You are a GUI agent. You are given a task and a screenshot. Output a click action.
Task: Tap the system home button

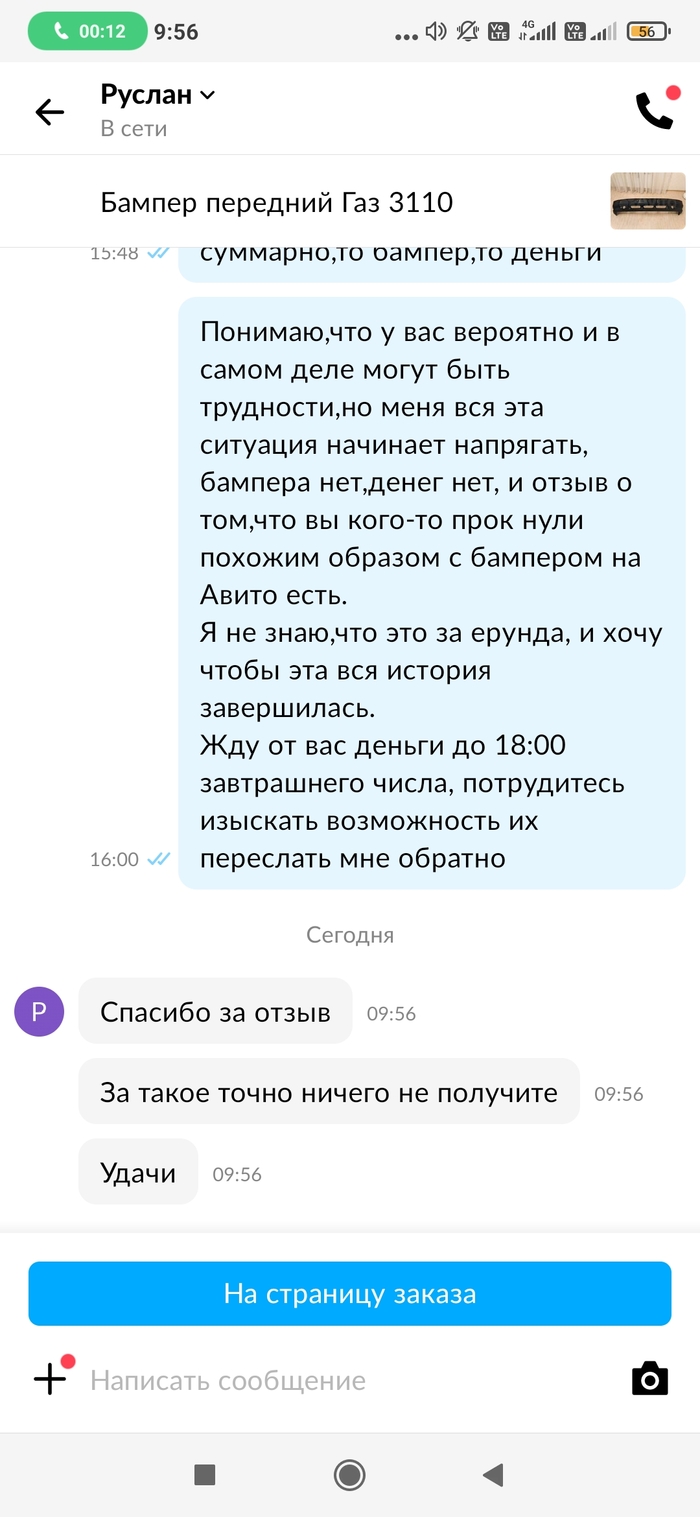pyautogui.click(x=349, y=1474)
